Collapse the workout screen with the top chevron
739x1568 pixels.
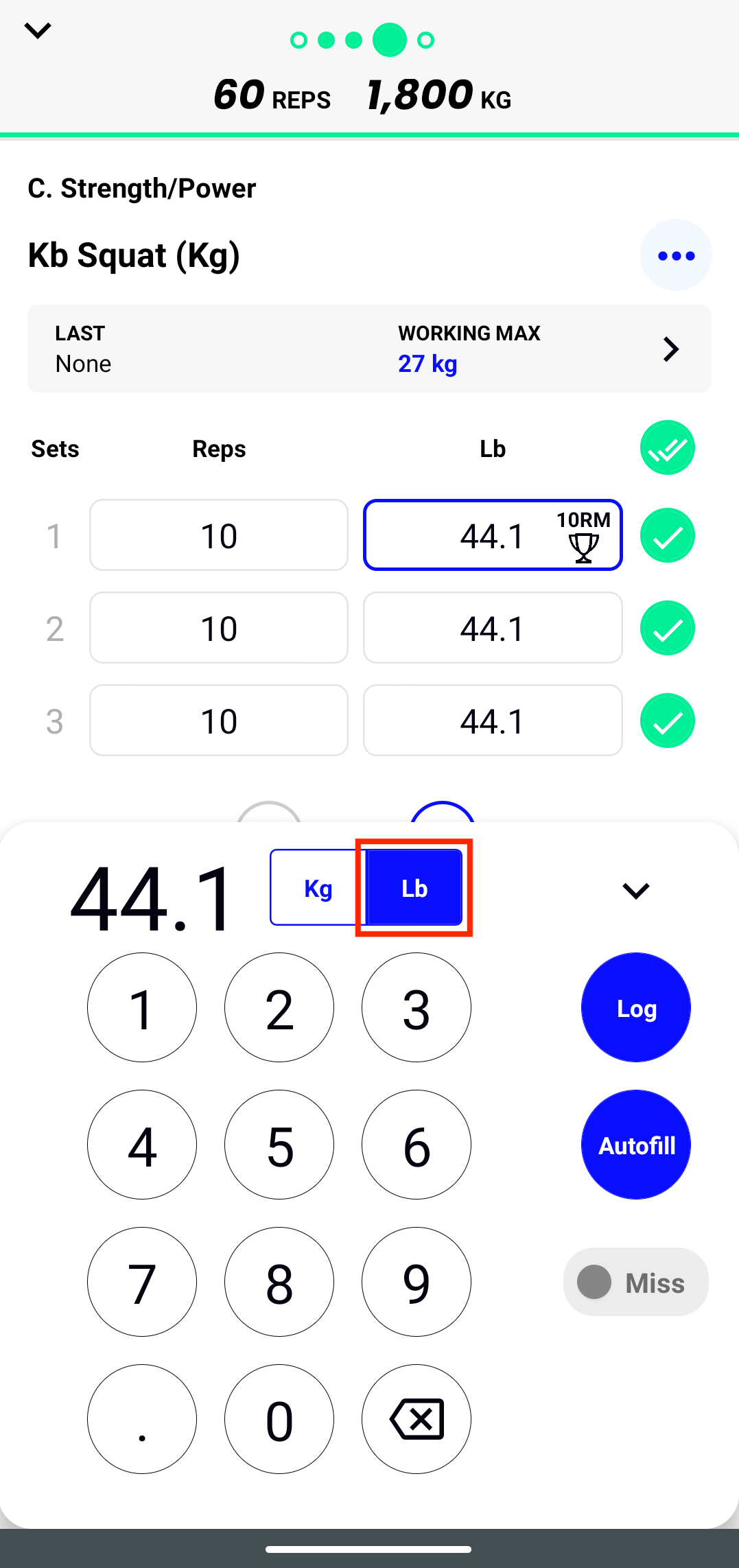[x=38, y=31]
